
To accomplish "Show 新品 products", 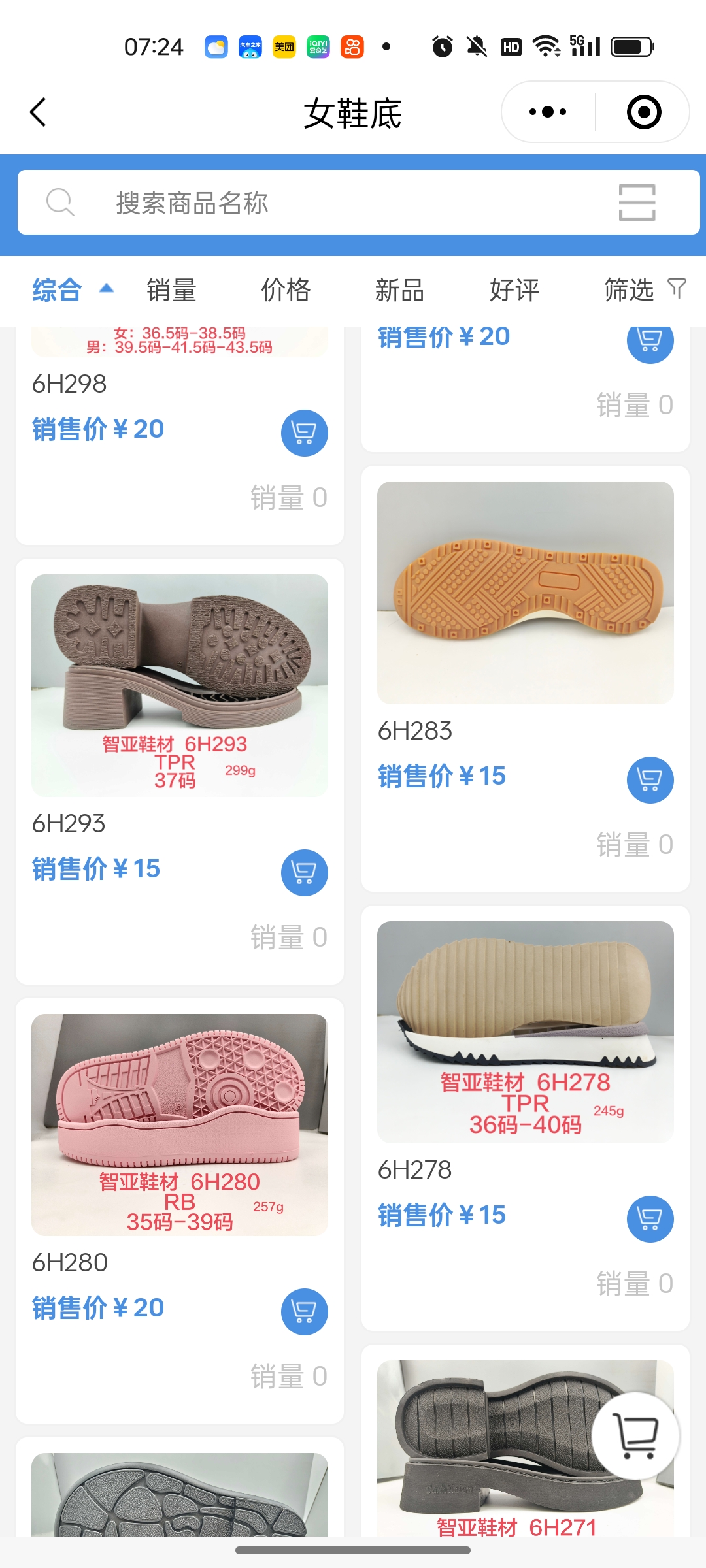I will [x=399, y=290].
